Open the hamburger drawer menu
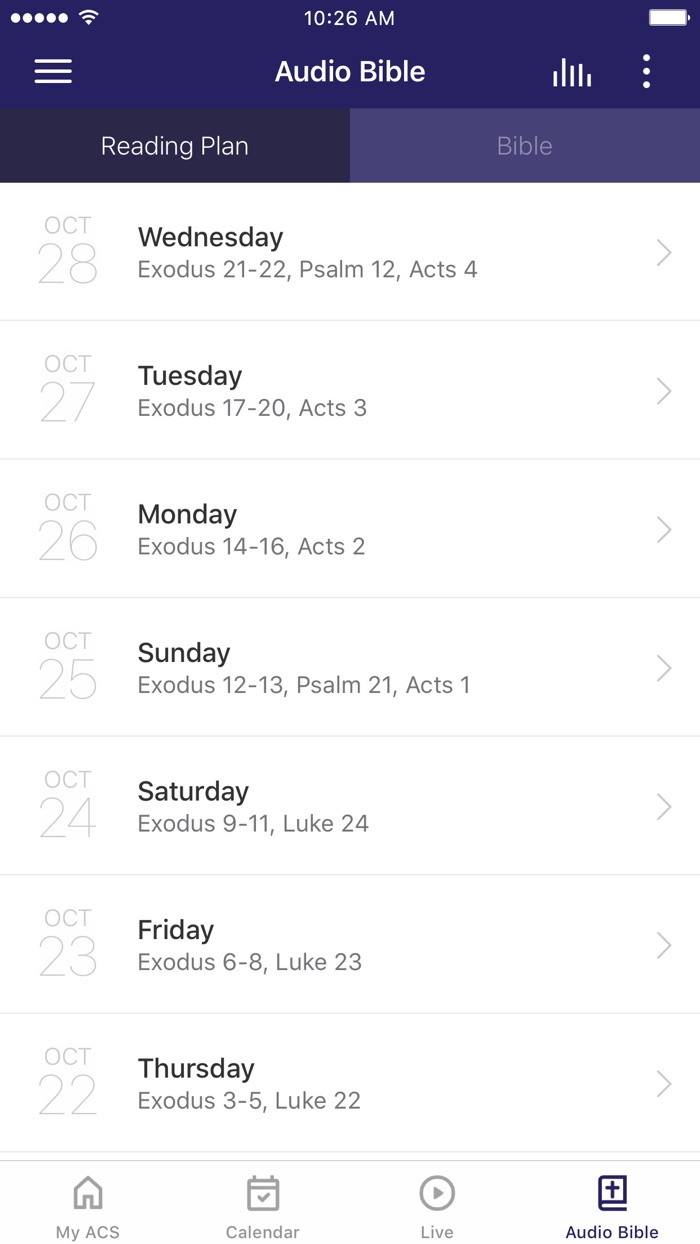The width and height of the screenshot is (700, 1244). [x=53, y=71]
